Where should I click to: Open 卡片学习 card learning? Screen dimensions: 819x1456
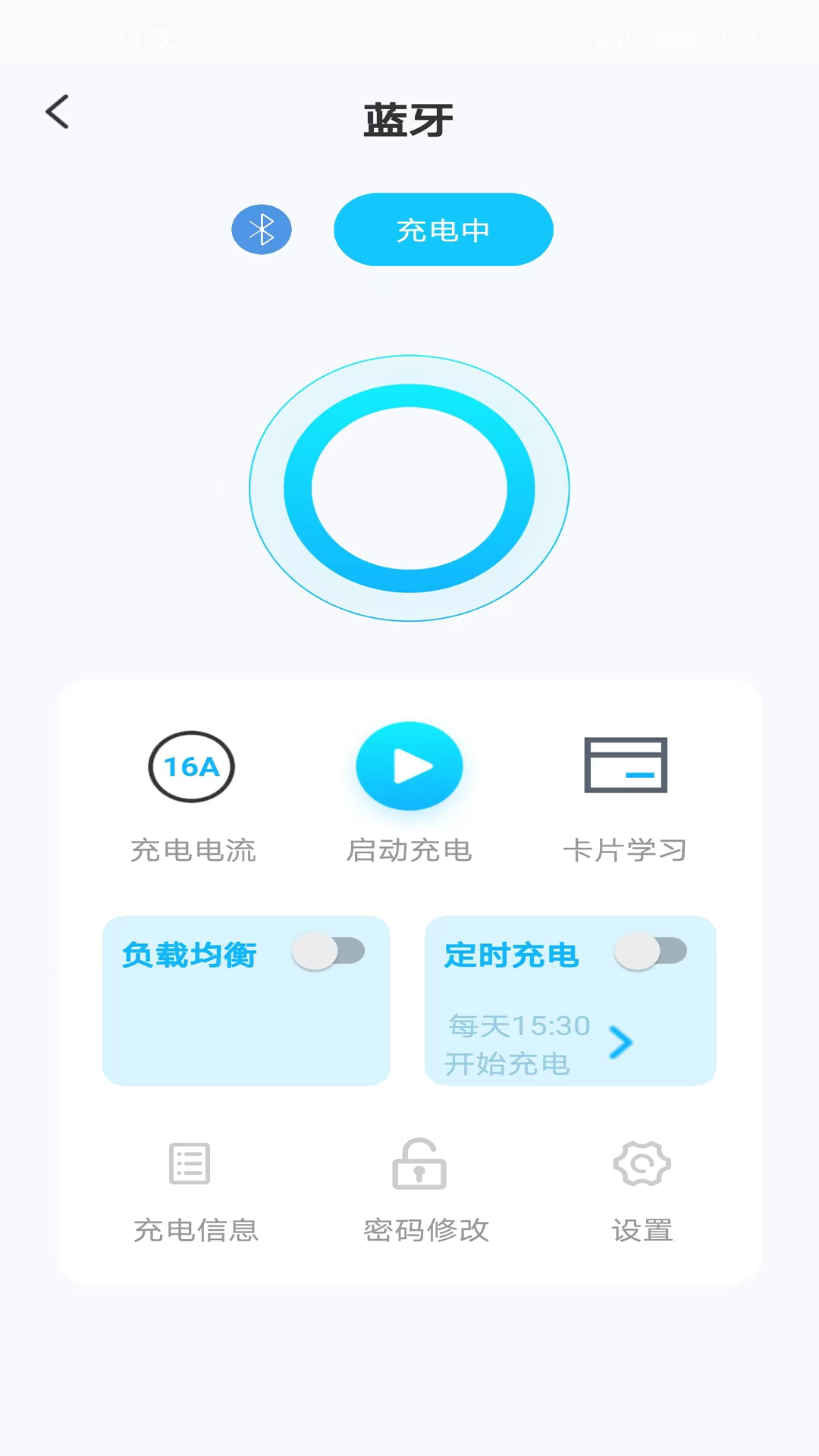(626, 766)
